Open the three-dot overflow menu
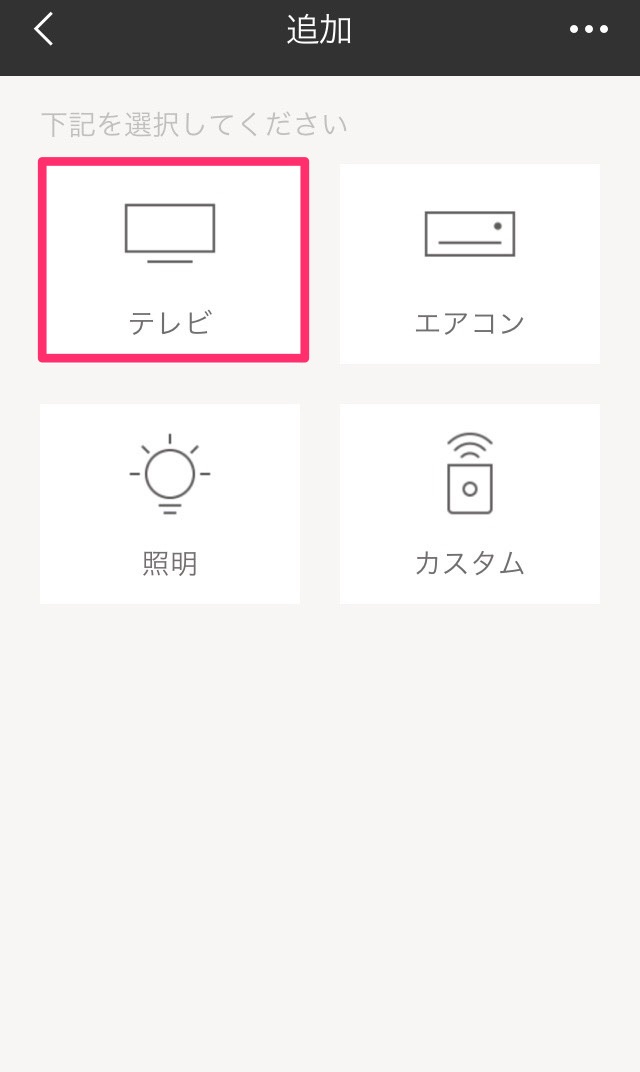 pyautogui.click(x=589, y=29)
